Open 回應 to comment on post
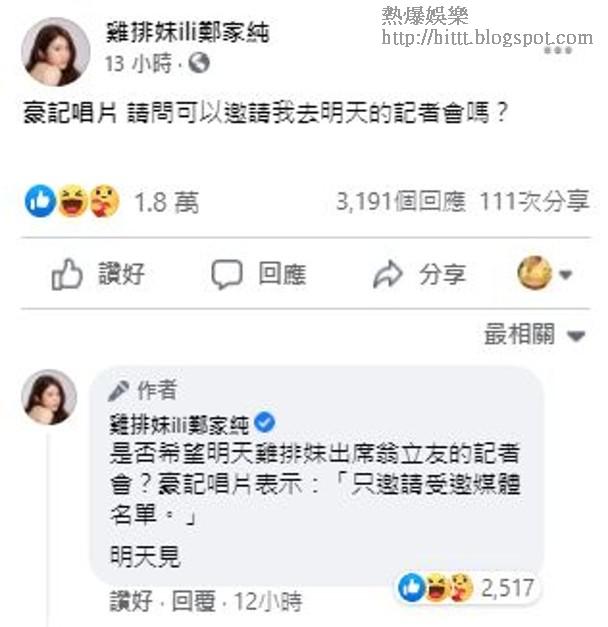608x627 pixels. point(261,274)
